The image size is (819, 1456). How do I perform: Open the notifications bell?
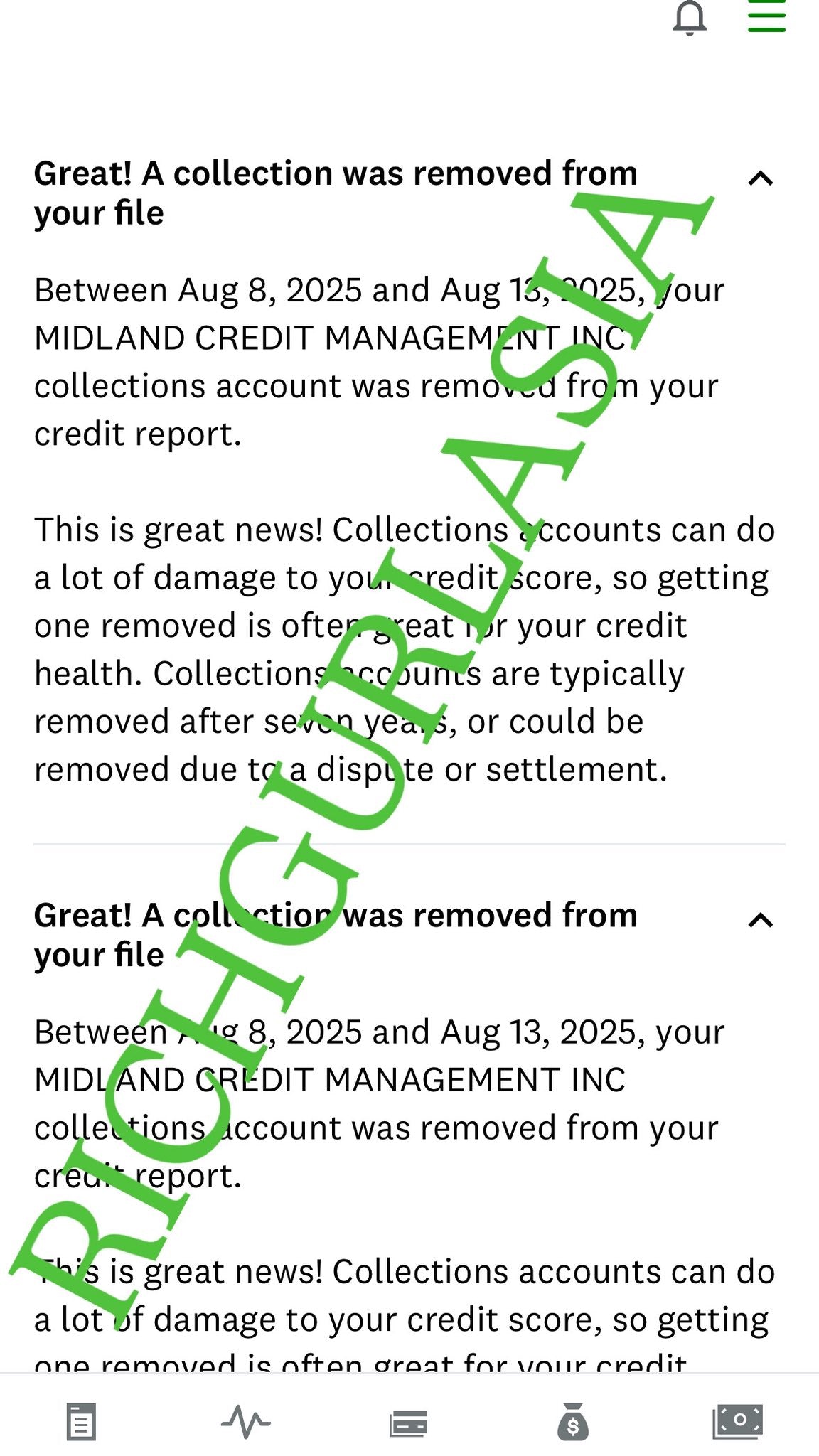pos(689,17)
